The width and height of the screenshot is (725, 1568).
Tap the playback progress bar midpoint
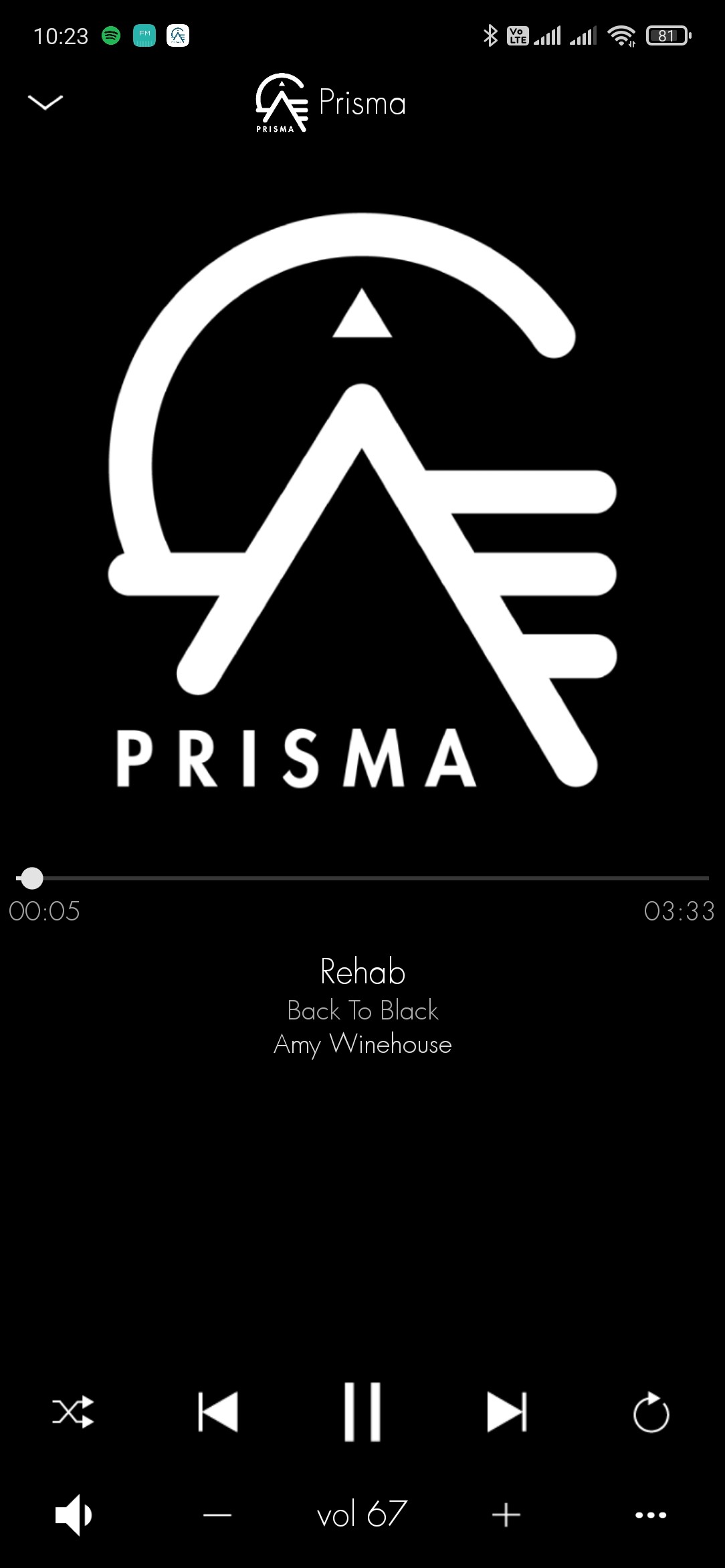click(x=362, y=878)
